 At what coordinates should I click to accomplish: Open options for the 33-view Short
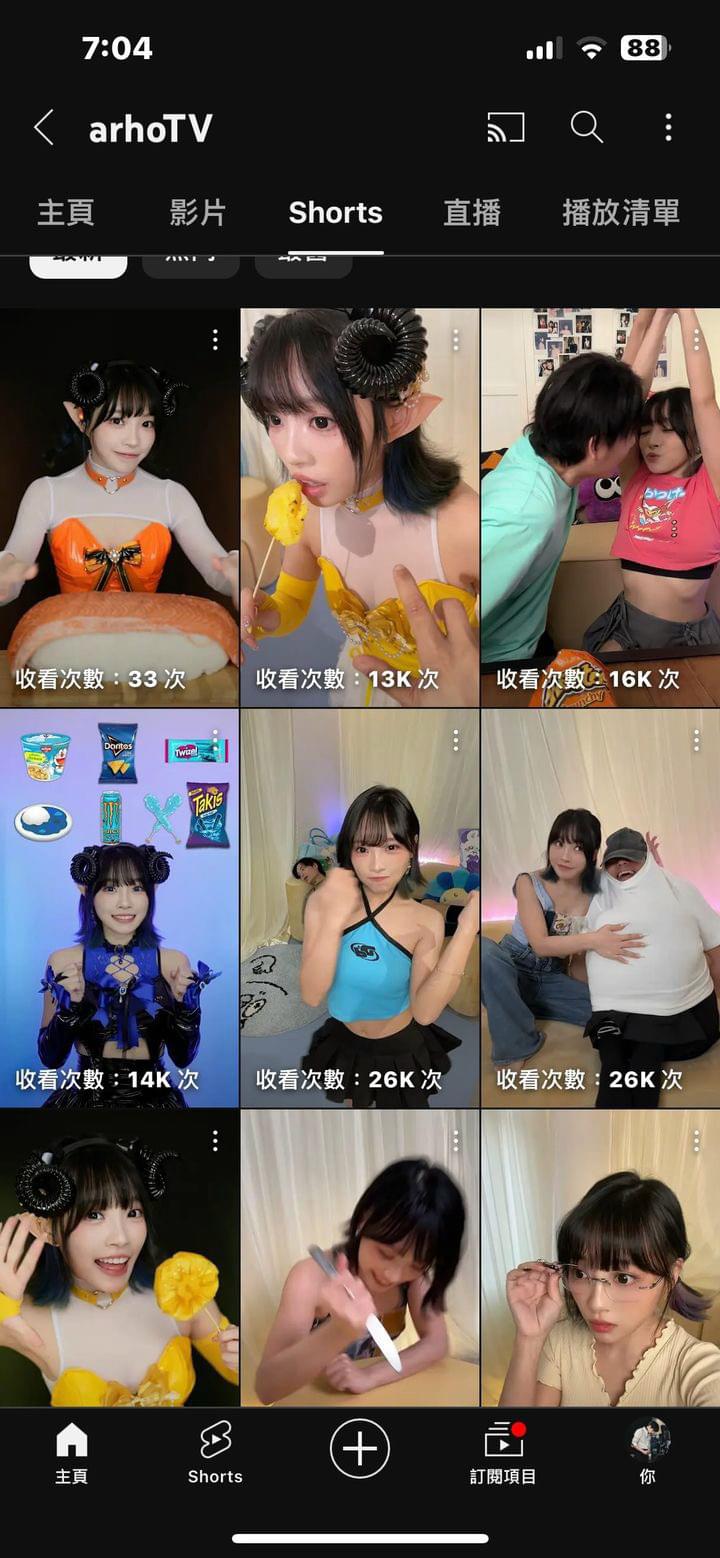pos(215,340)
